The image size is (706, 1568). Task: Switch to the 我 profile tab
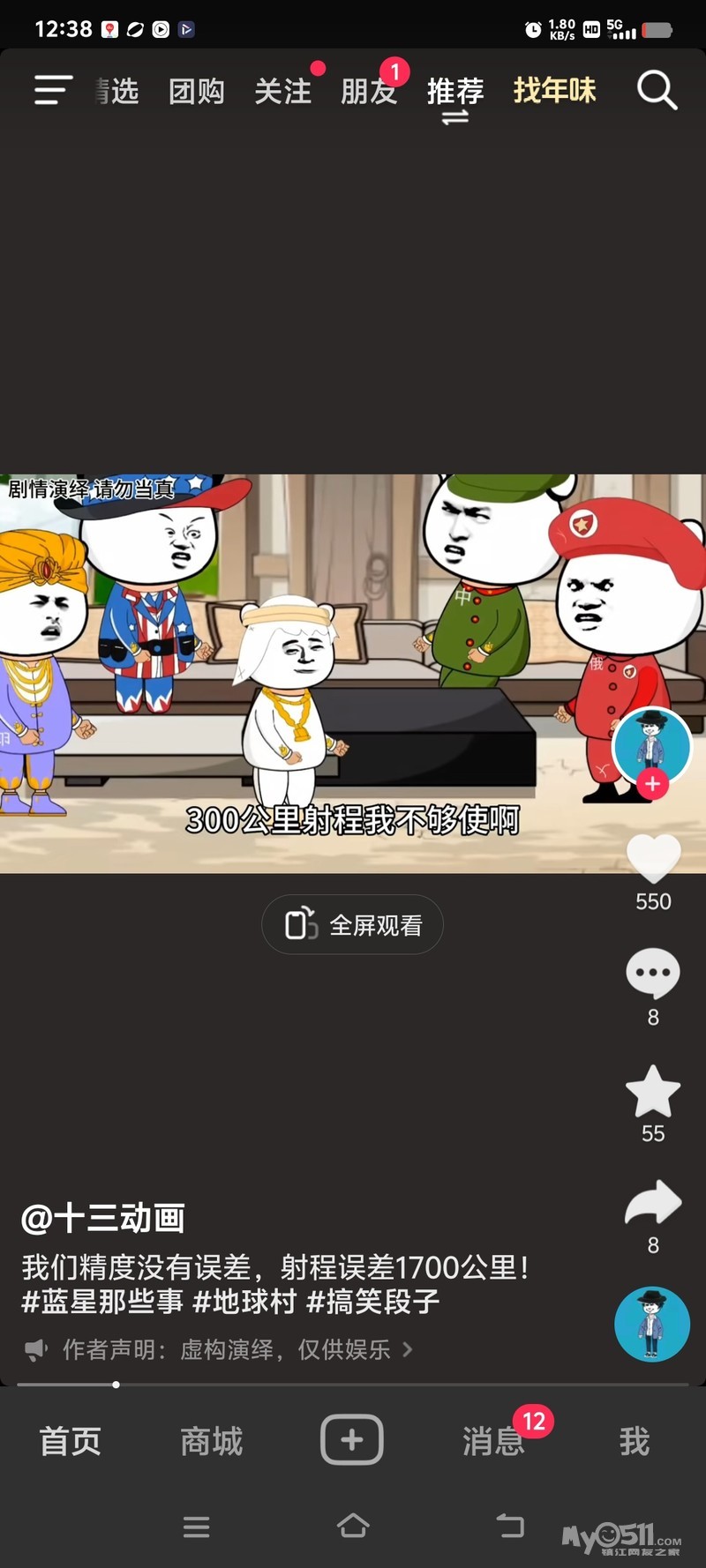pos(635,1441)
